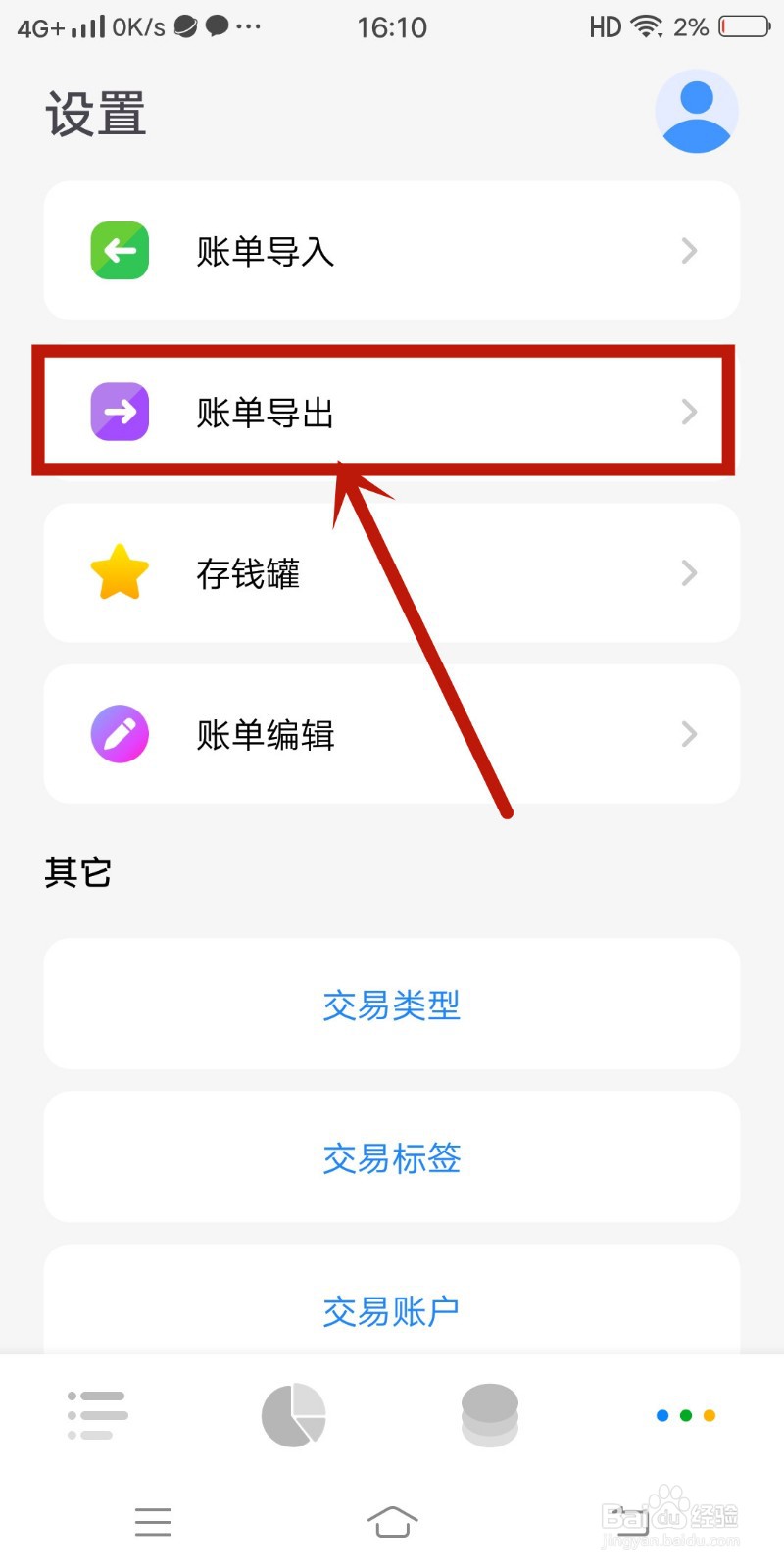This screenshot has height=1568, width=784.
Task: Tap the recent apps key at bottom left
Action: click(153, 1522)
